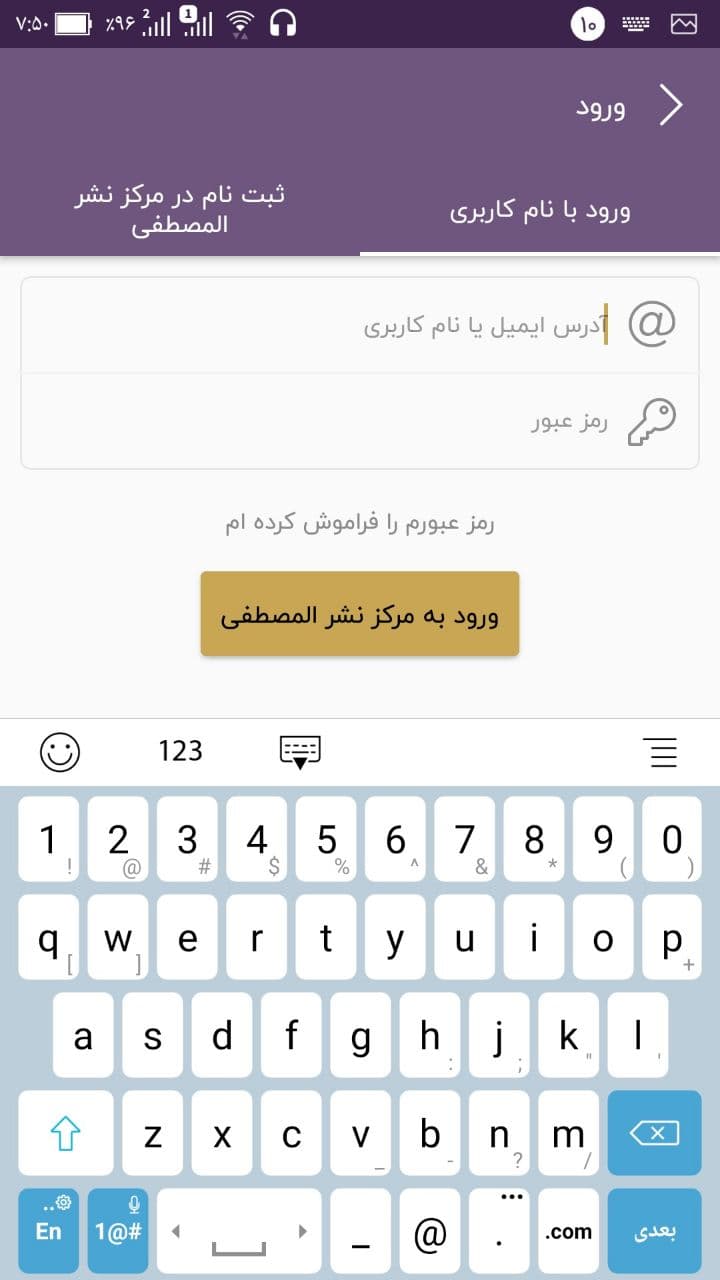Open keyboard settings via the hamburger icon
The image size is (720, 1280).
click(x=661, y=752)
